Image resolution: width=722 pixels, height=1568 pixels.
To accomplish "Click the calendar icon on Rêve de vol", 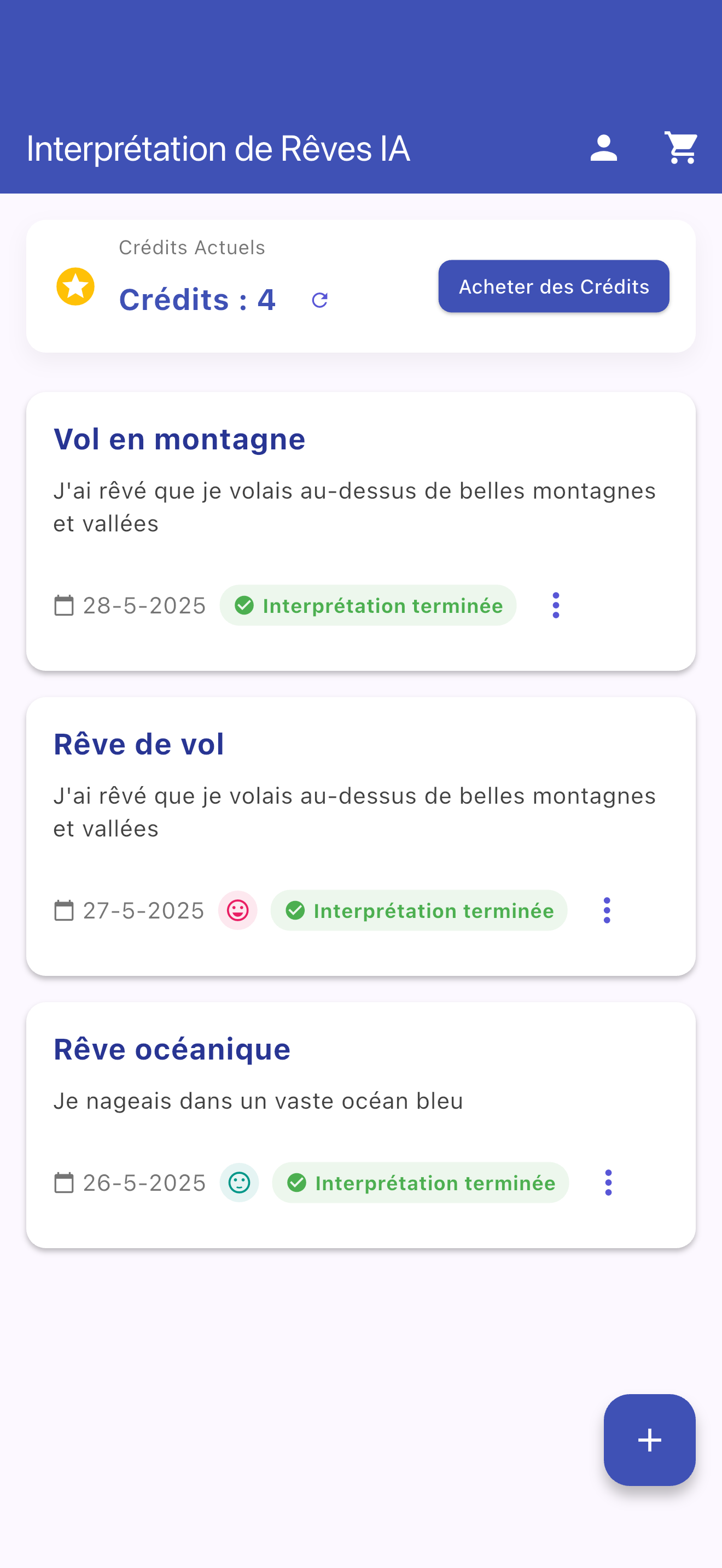I will tap(65, 910).
